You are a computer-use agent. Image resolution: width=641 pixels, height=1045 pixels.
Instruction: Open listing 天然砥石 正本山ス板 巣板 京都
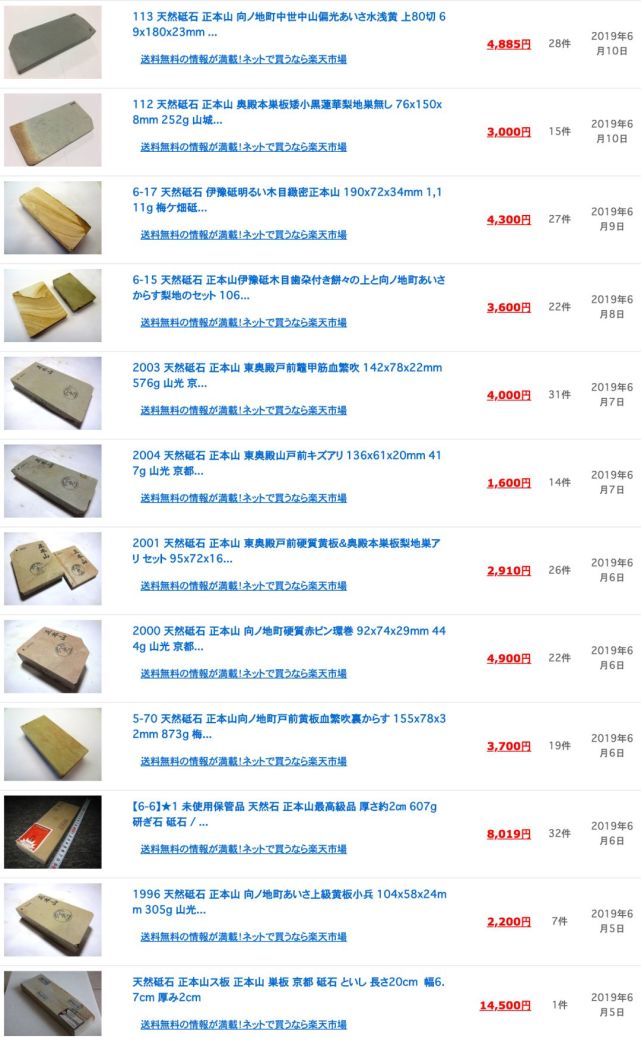coord(288,990)
